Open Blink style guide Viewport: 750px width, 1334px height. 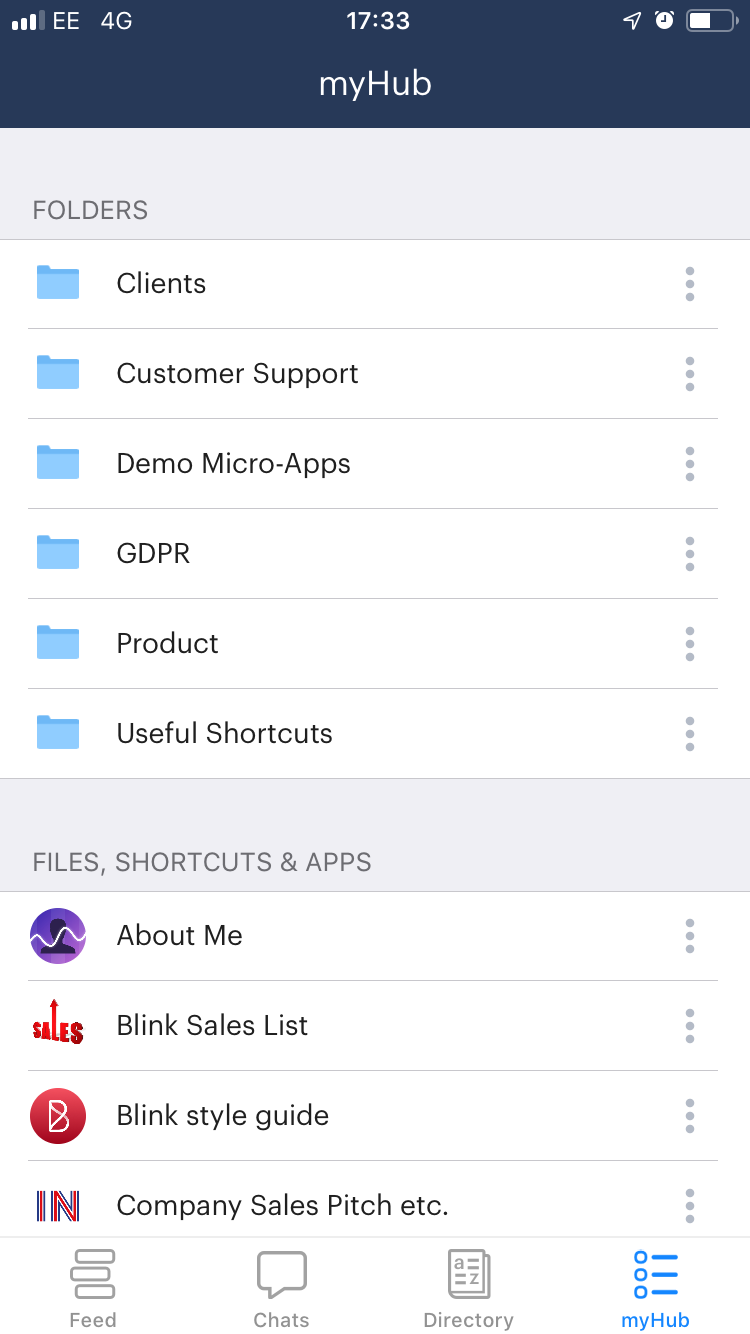click(x=222, y=1116)
